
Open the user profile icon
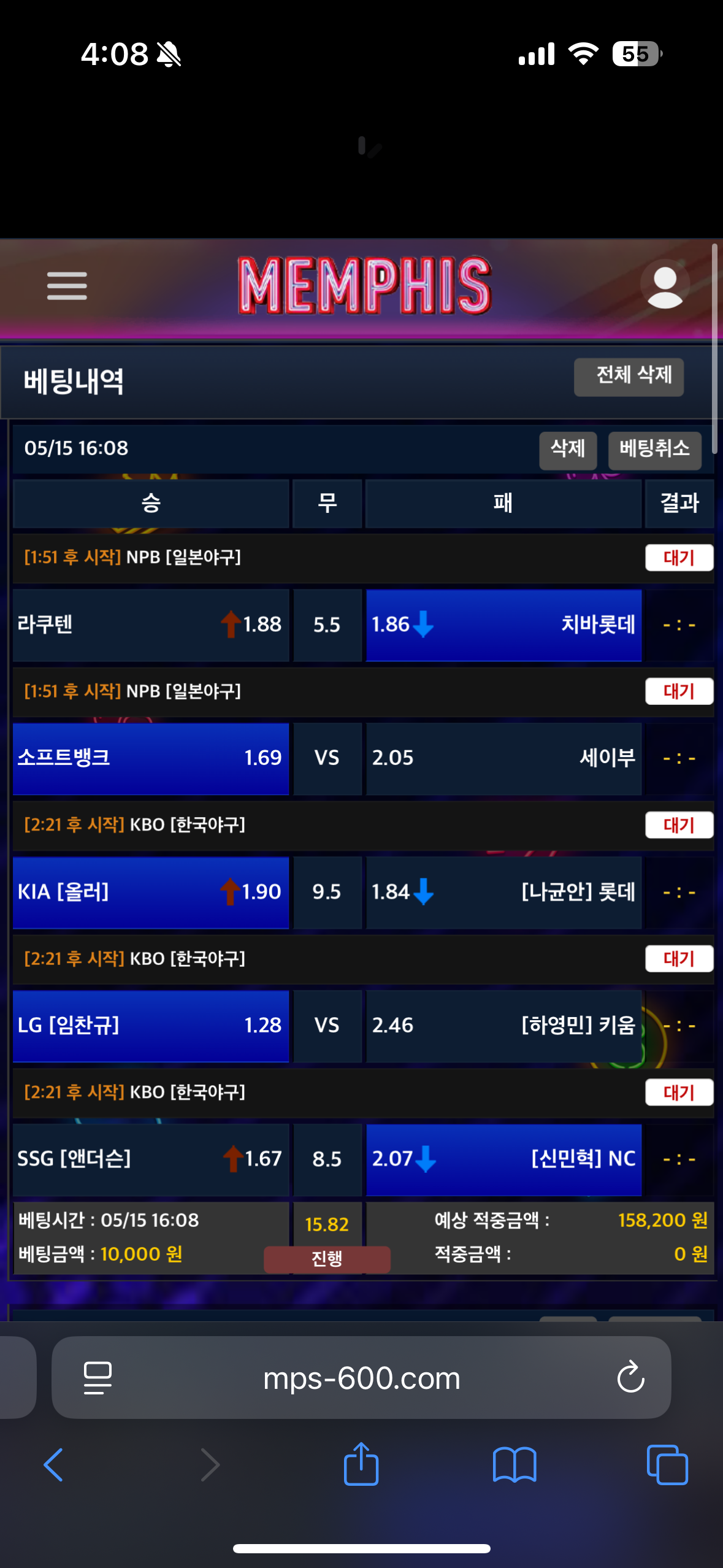(665, 286)
